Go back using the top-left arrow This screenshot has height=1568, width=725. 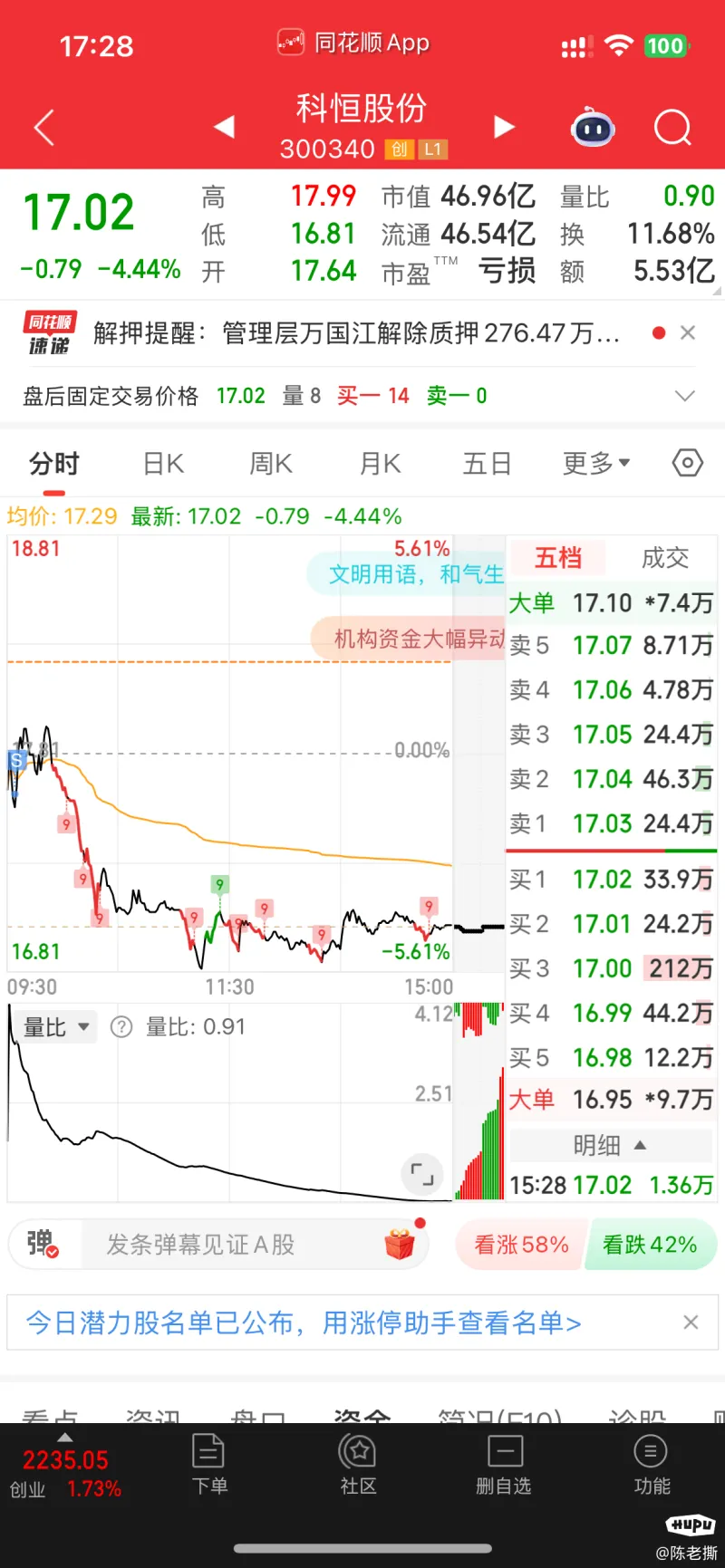(x=43, y=128)
